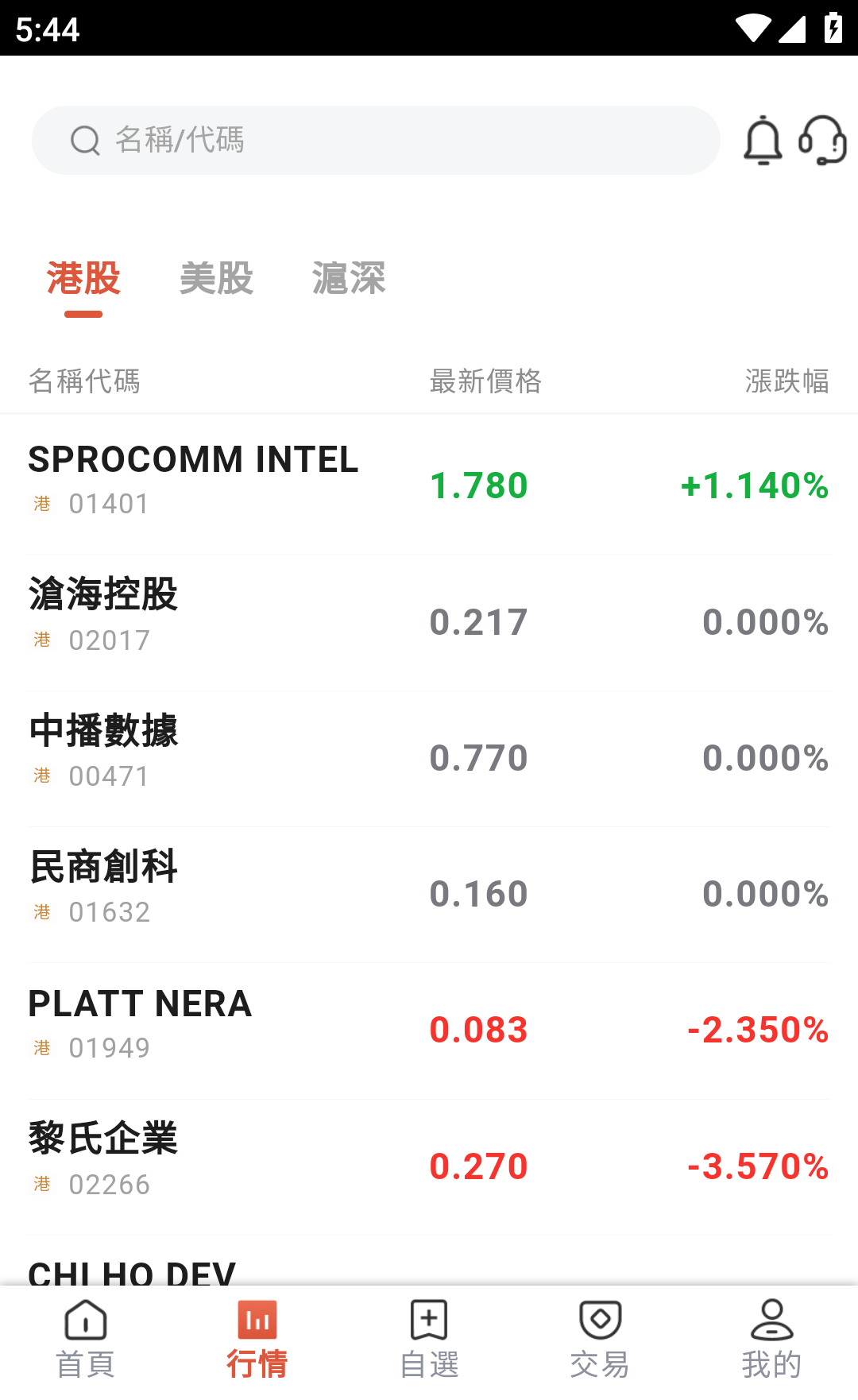Open SPROCOMM INTEL stock 01401

pos(429,483)
